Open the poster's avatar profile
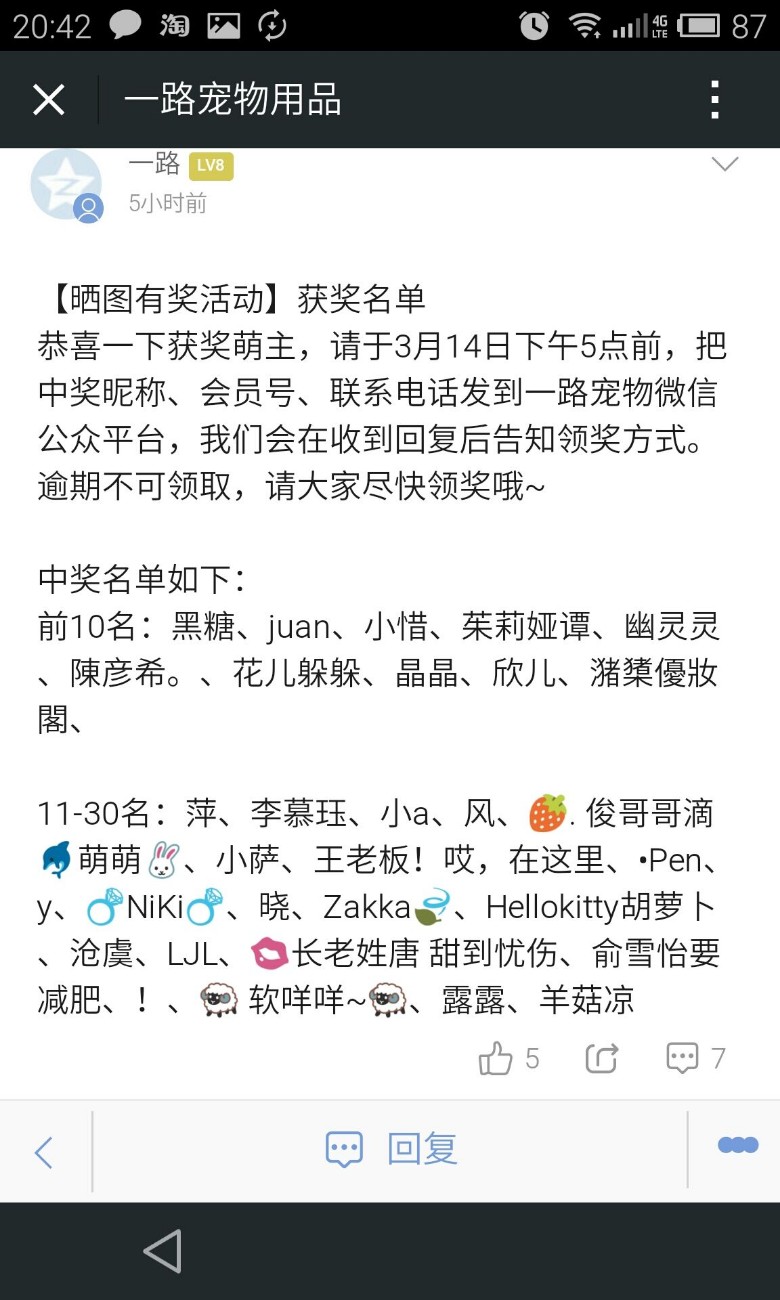This screenshot has height=1300, width=780. point(67,186)
